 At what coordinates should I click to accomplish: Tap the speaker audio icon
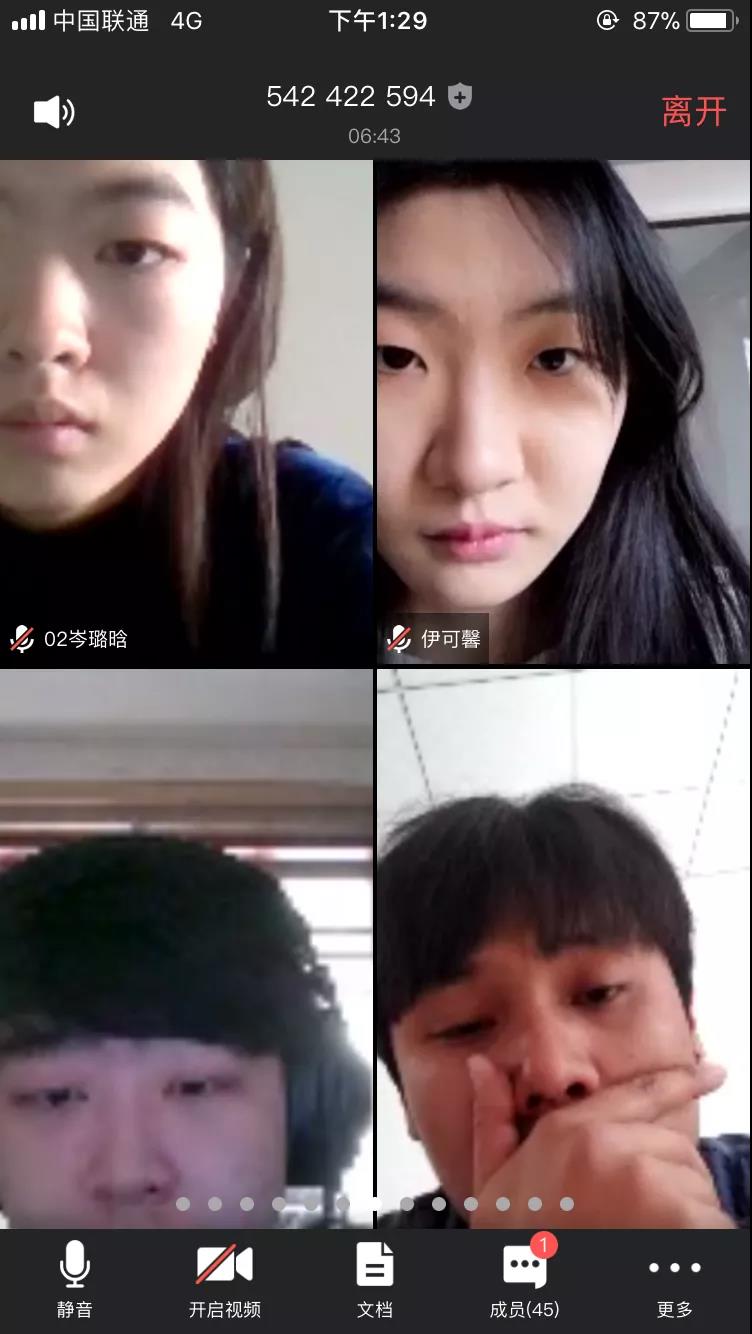click(x=54, y=111)
